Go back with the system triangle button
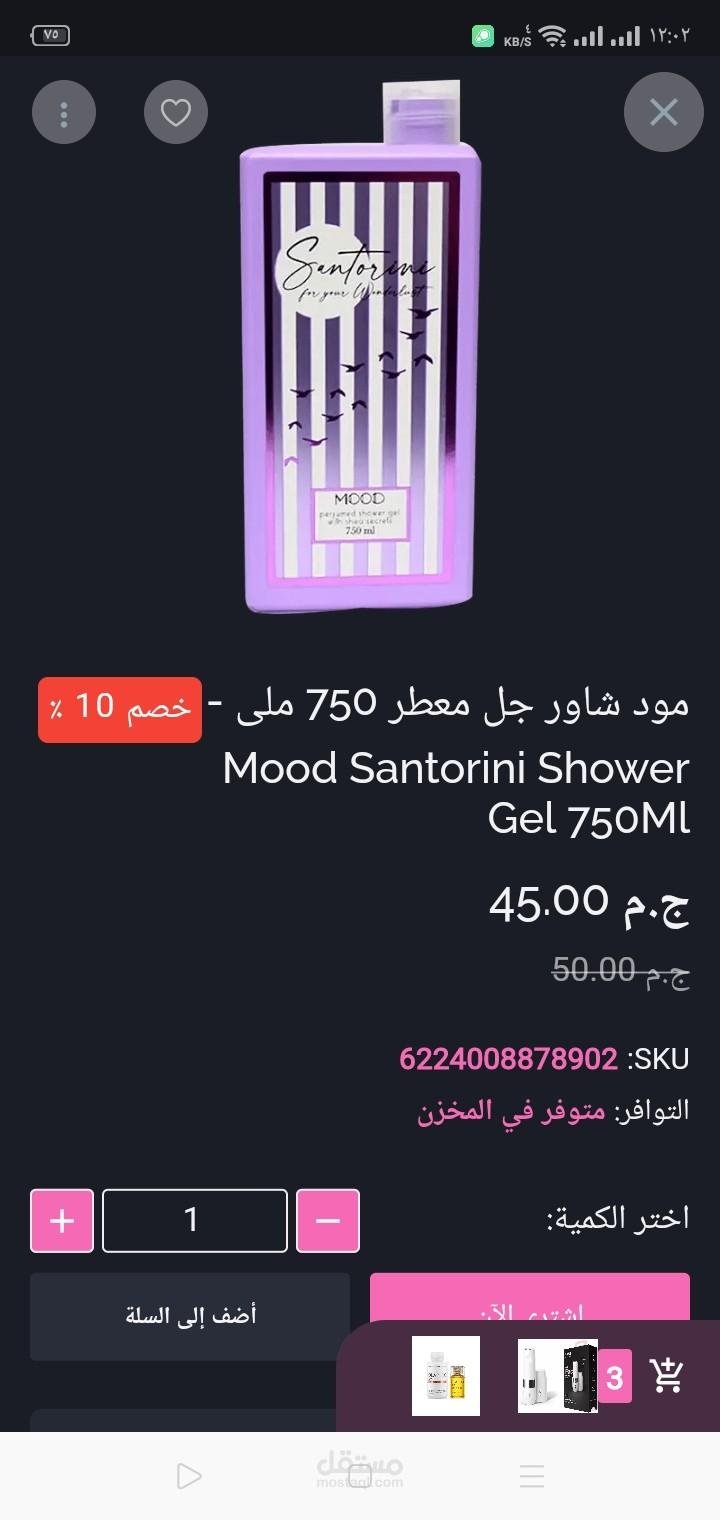Viewport: 720px width, 1520px height. [x=188, y=1475]
